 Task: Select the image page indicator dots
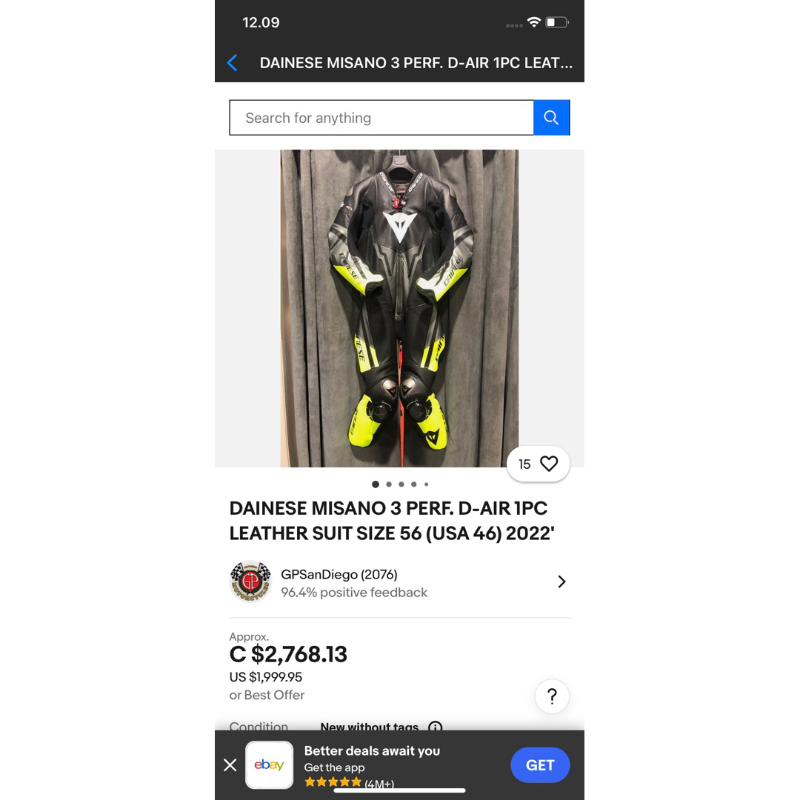click(x=400, y=484)
